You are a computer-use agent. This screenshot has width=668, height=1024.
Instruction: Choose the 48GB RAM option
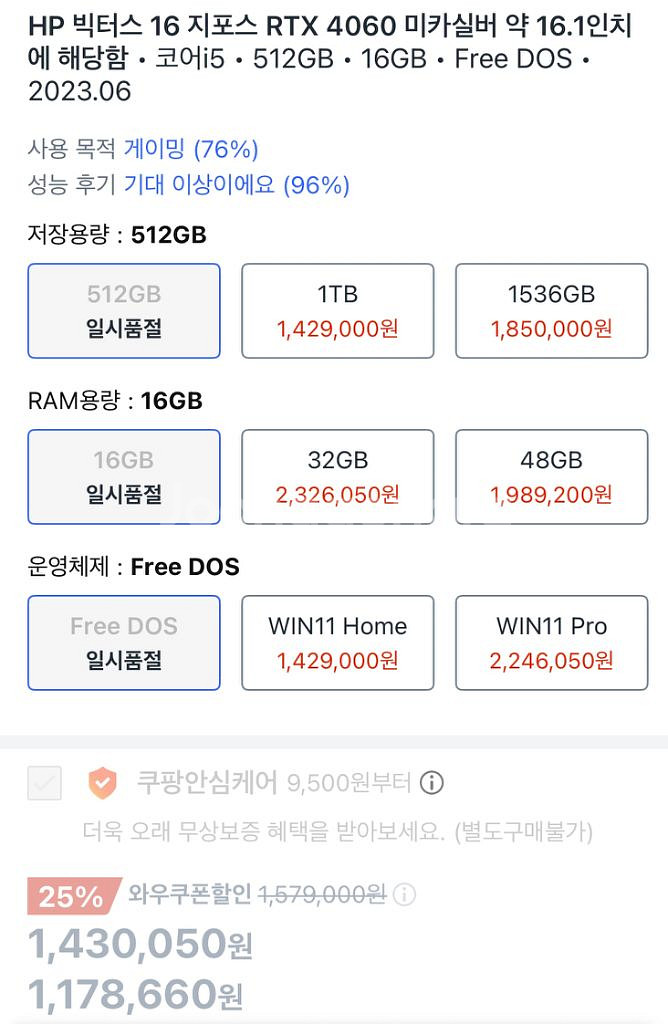[x=551, y=477]
